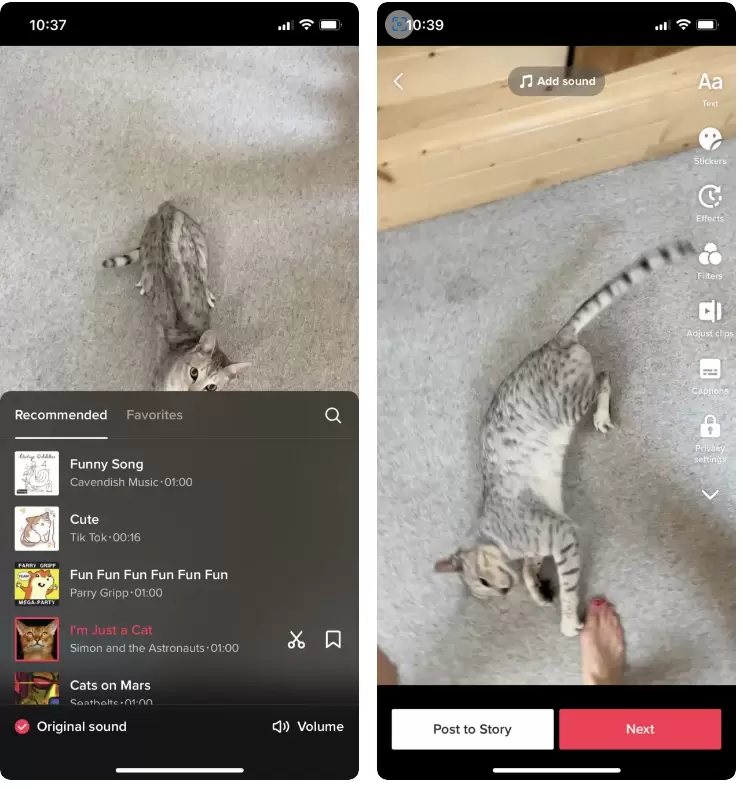This screenshot has width=743, height=789.
Task: Choose the Cute sound by Tik Tok
Action: 84,527
